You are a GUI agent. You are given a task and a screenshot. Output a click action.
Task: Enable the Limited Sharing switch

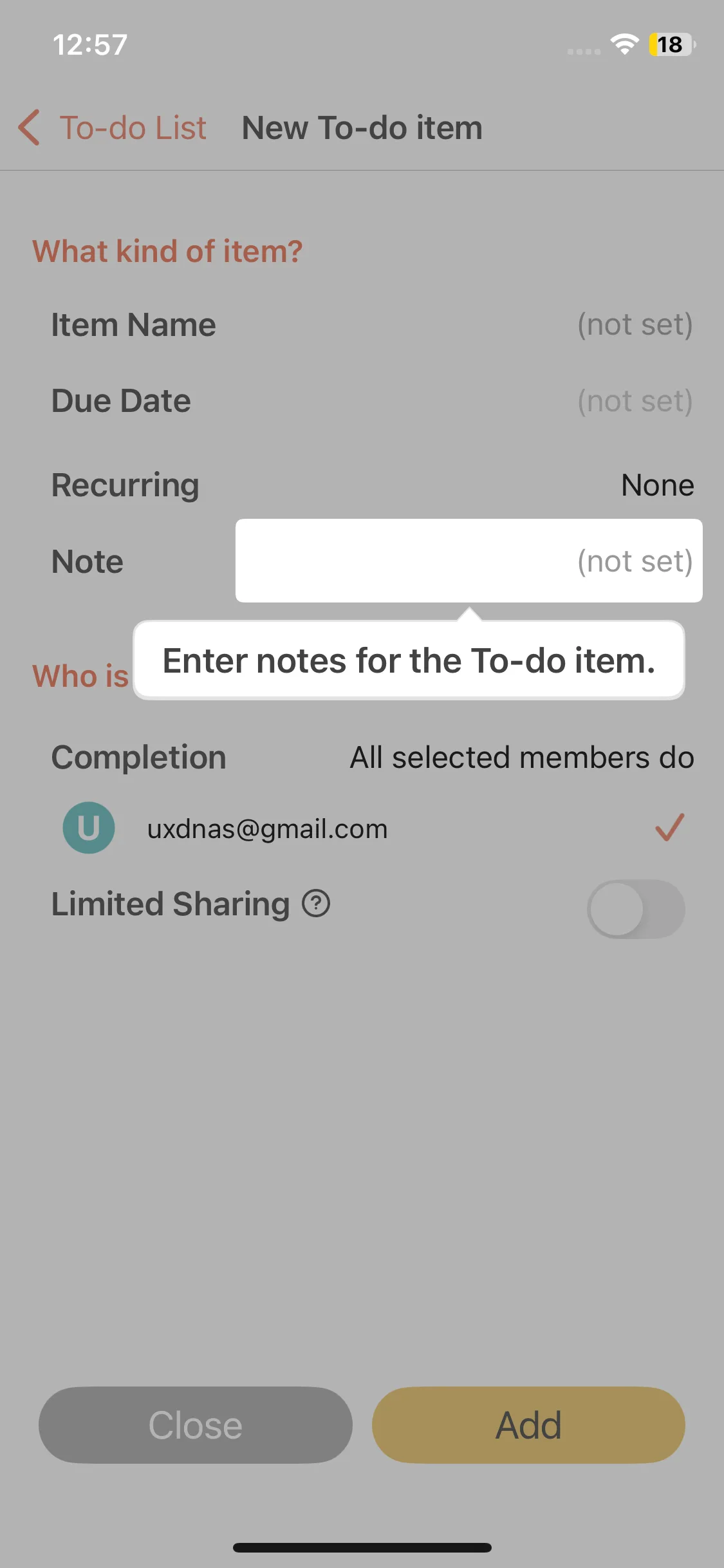point(635,909)
